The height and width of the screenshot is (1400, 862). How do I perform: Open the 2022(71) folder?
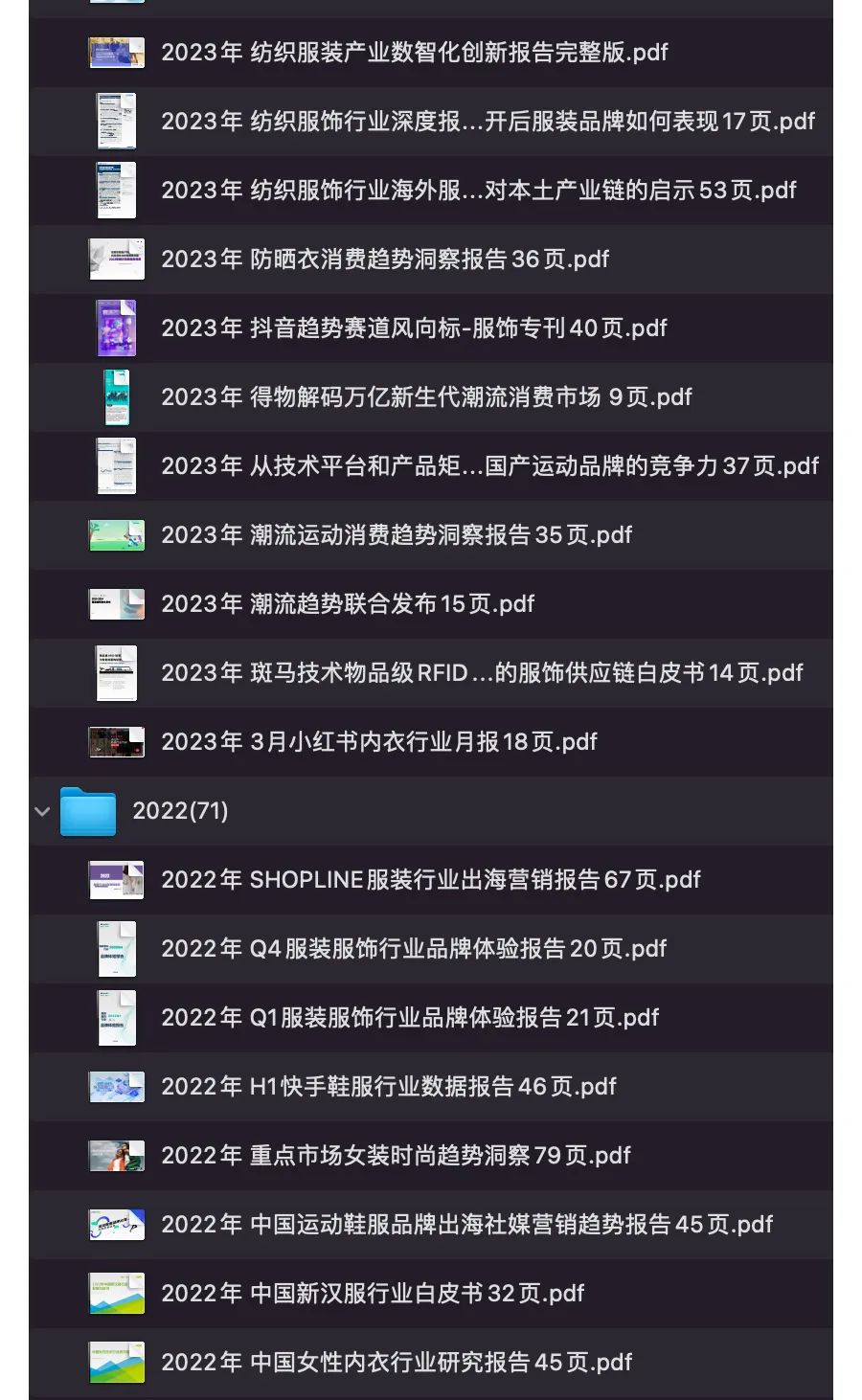click(431, 811)
